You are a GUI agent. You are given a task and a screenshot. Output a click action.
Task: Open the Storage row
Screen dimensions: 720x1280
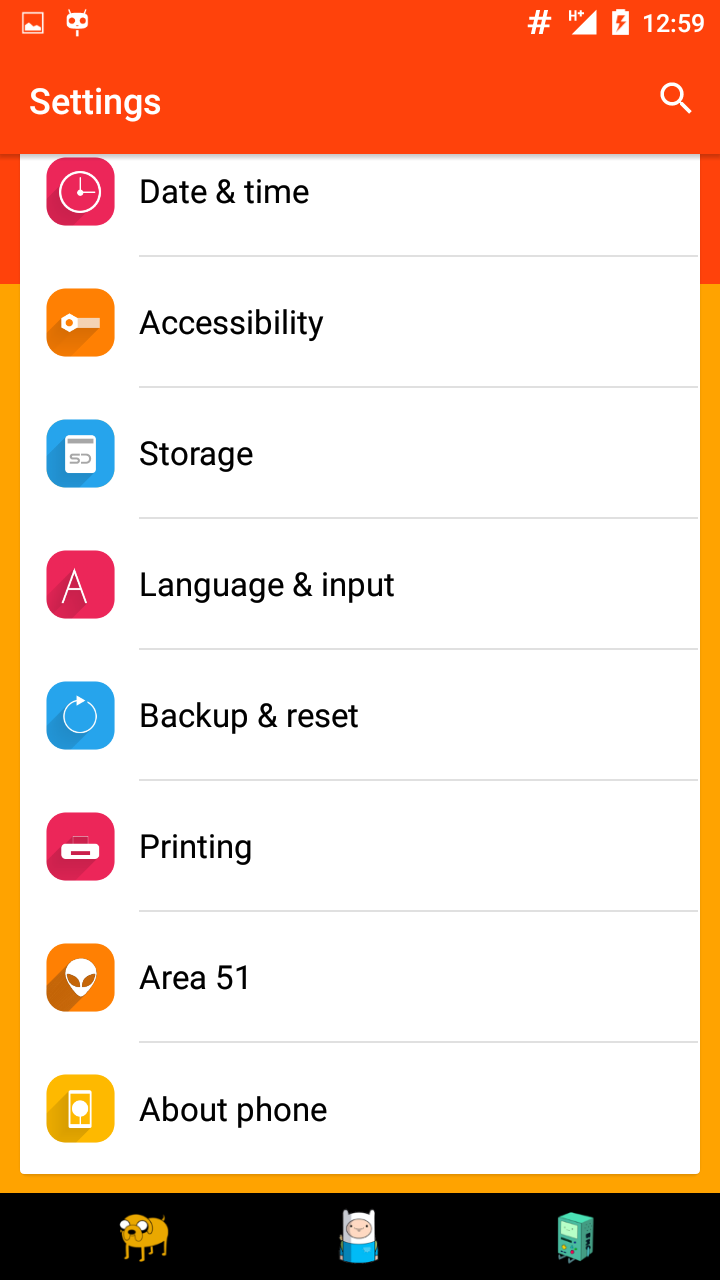click(x=360, y=454)
